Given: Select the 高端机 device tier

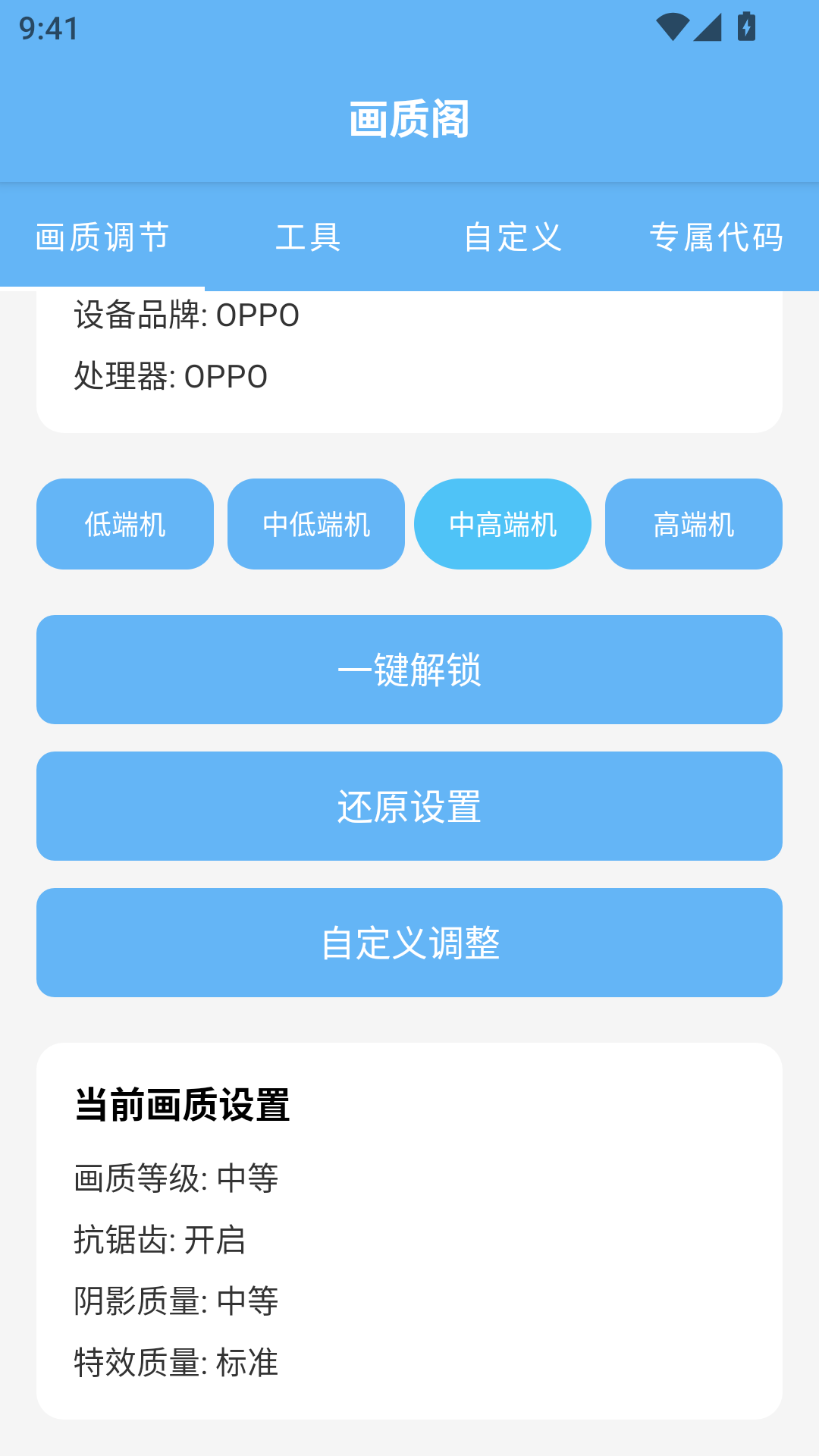Looking at the screenshot, I should tap(692, 523).
